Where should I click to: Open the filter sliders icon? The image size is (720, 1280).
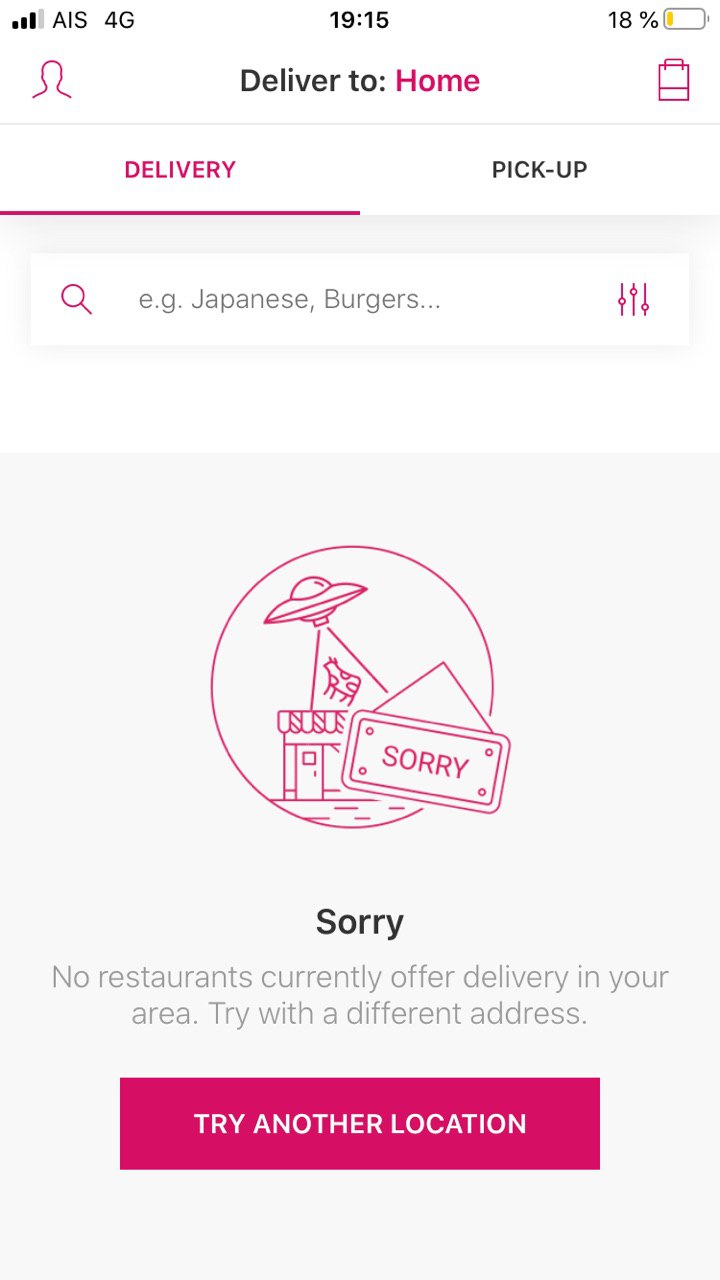[633, 299]
